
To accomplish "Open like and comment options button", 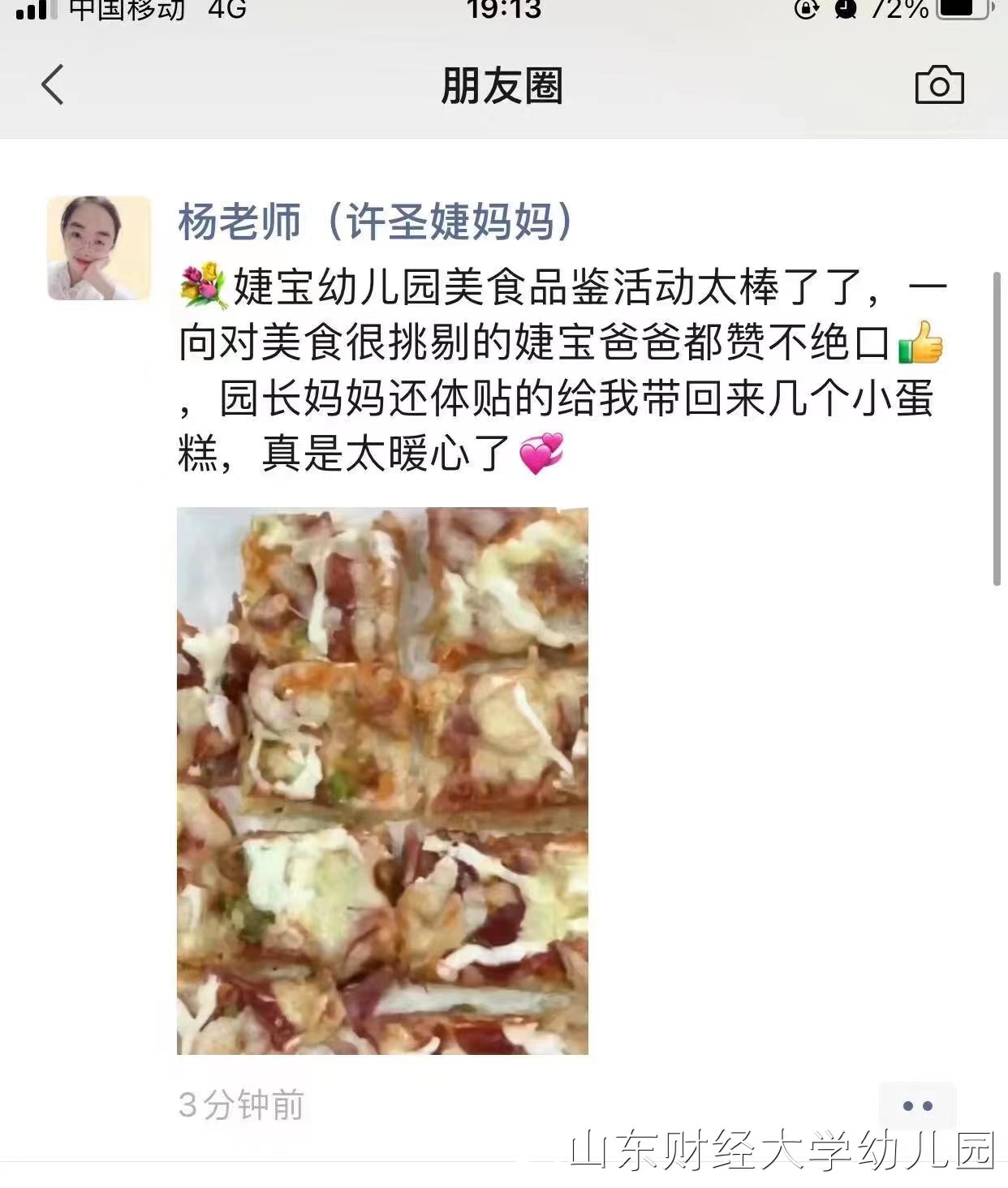I will [x=917, y=1105].
